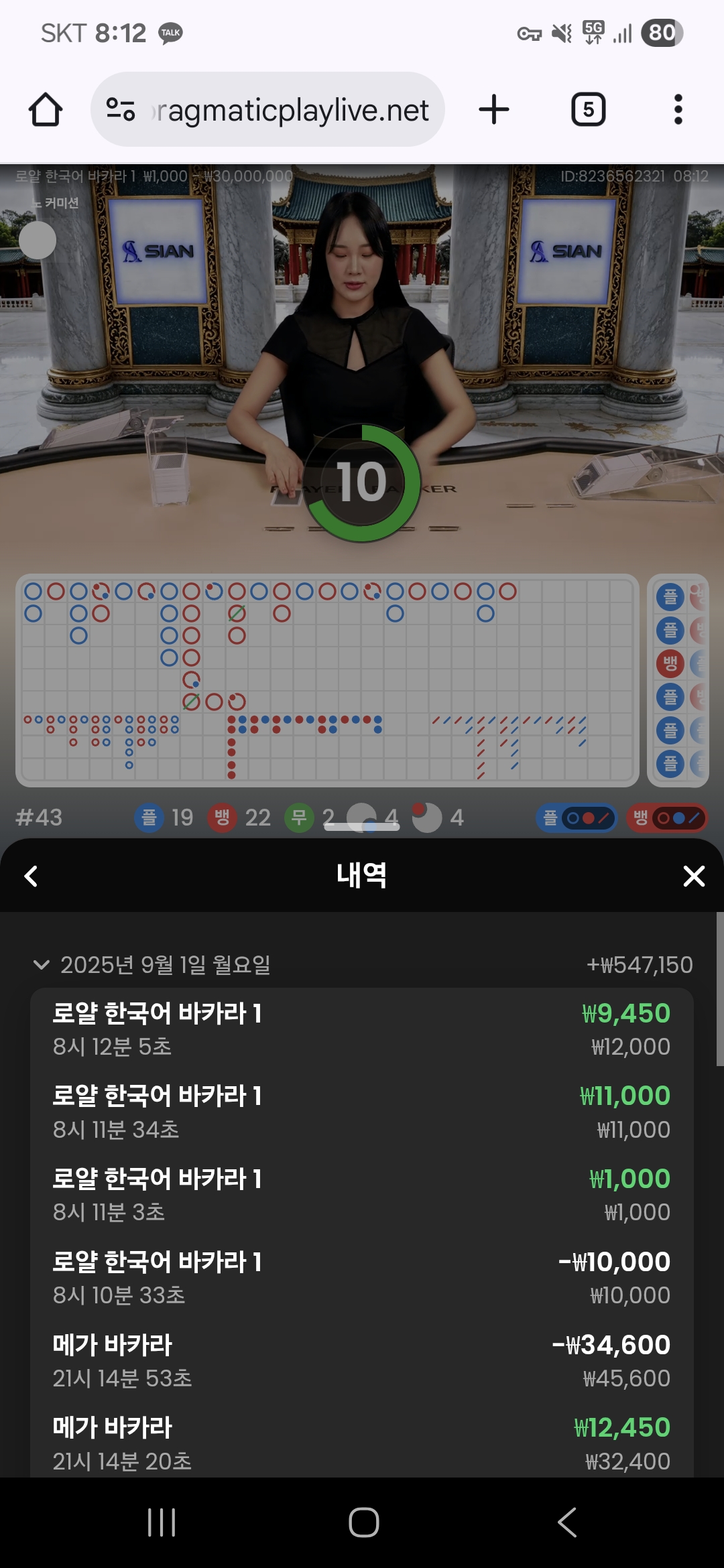
Task: Open the 로얄 한국어 바카라 1 entry at 8시 11분 3초
Action: (x=362, y=1195)
